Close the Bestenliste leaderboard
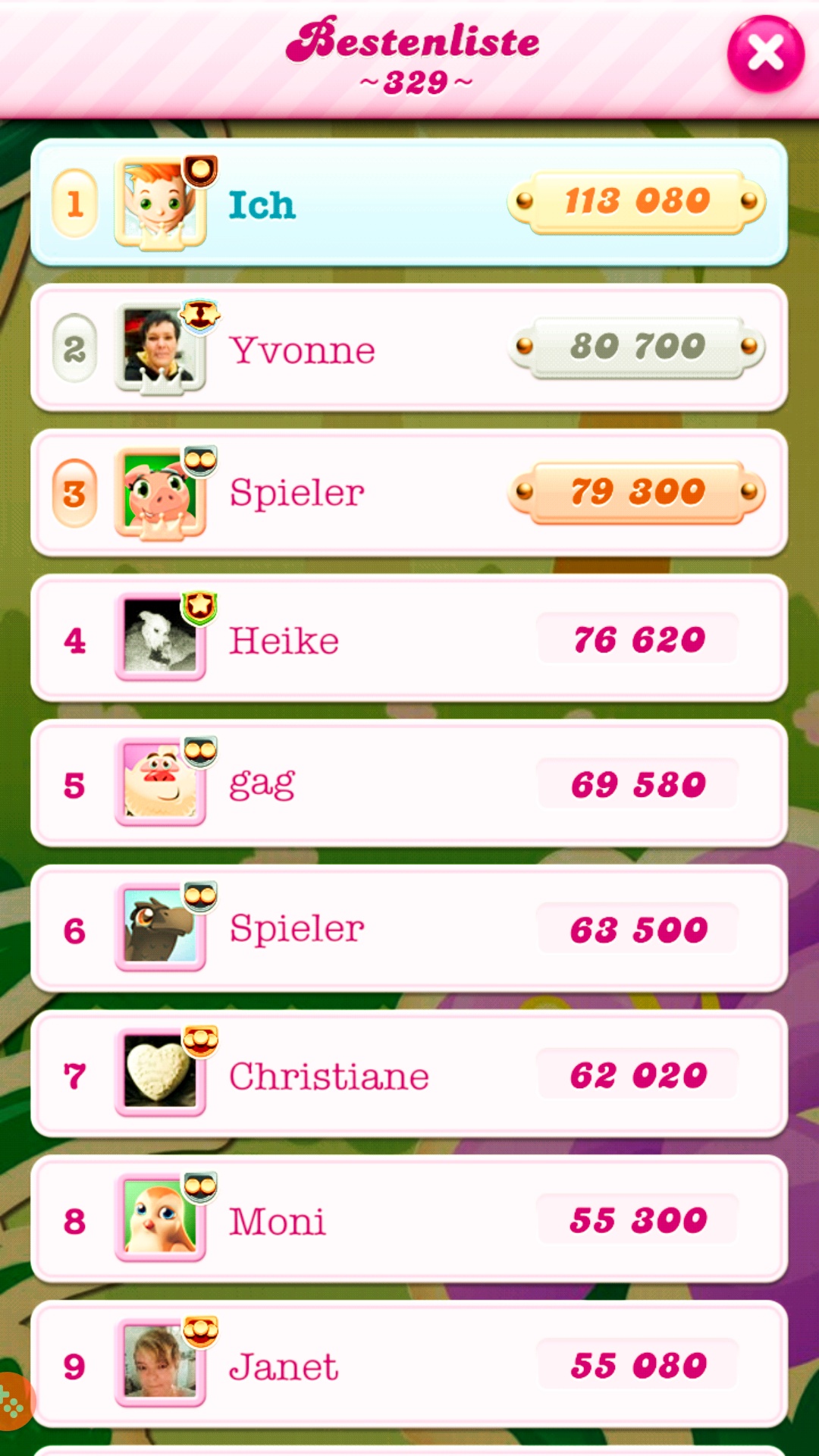Image resolution: width=819 pixels, height=1456 pixels. [x=765, y=54]
